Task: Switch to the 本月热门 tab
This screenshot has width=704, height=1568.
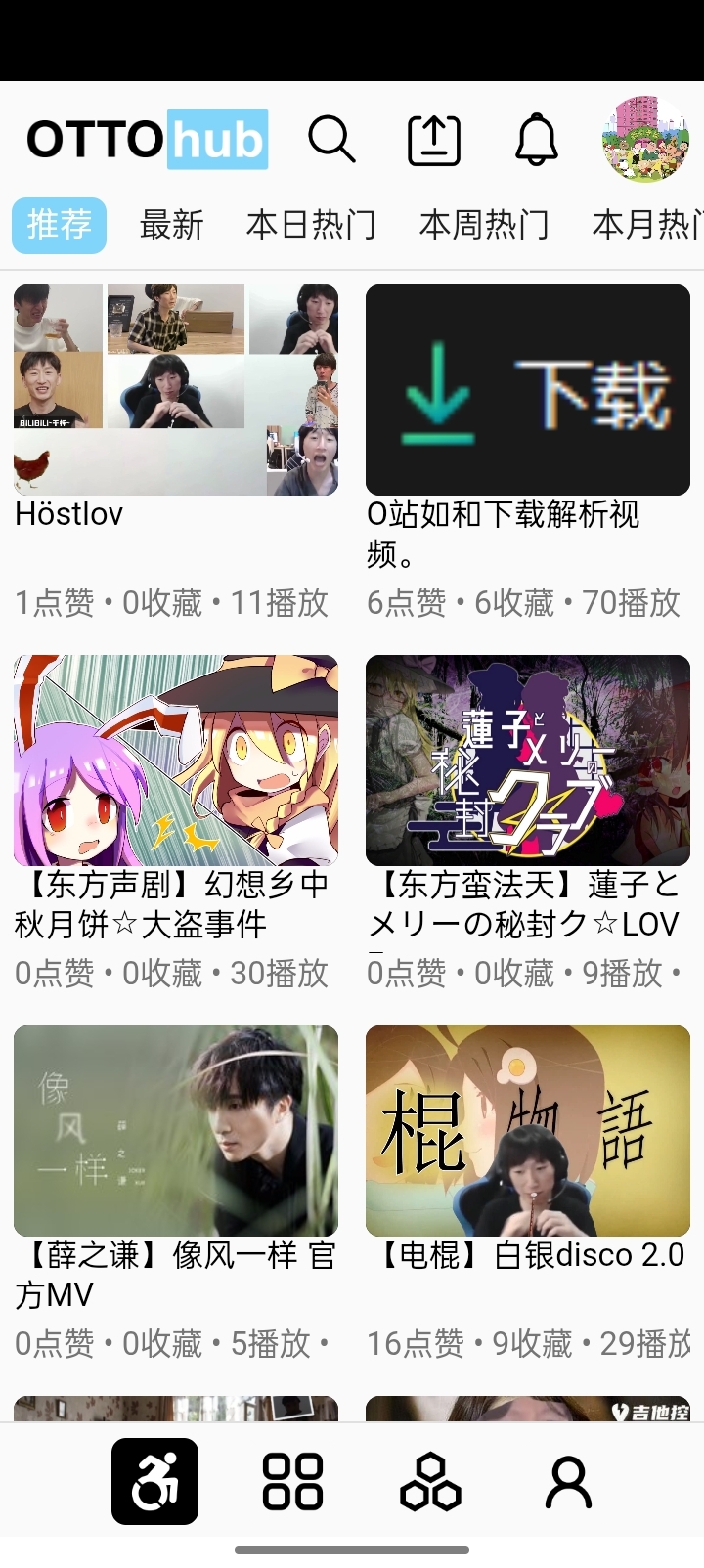Action: tap(647, 225)
